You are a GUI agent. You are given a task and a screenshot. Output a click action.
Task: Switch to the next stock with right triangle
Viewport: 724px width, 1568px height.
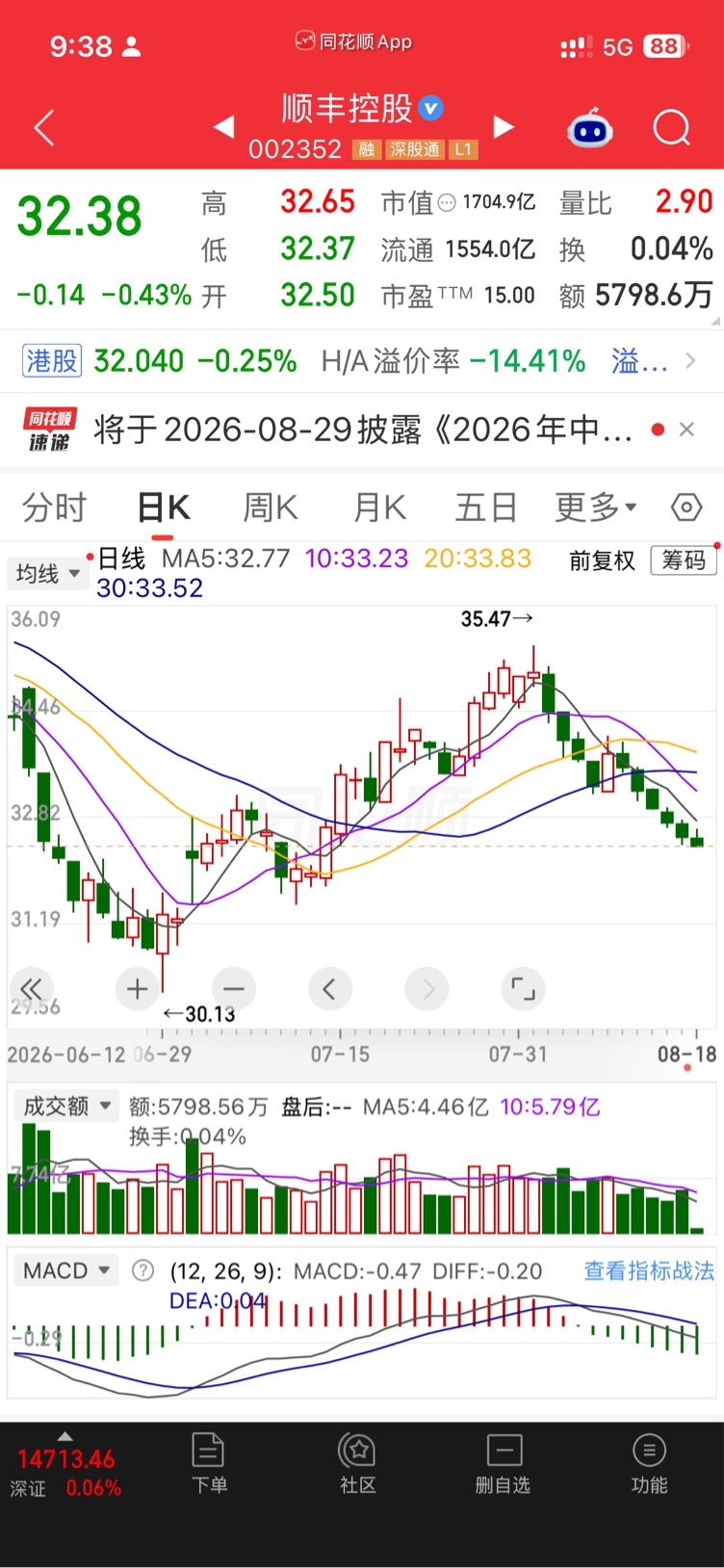tap(504, 127)
